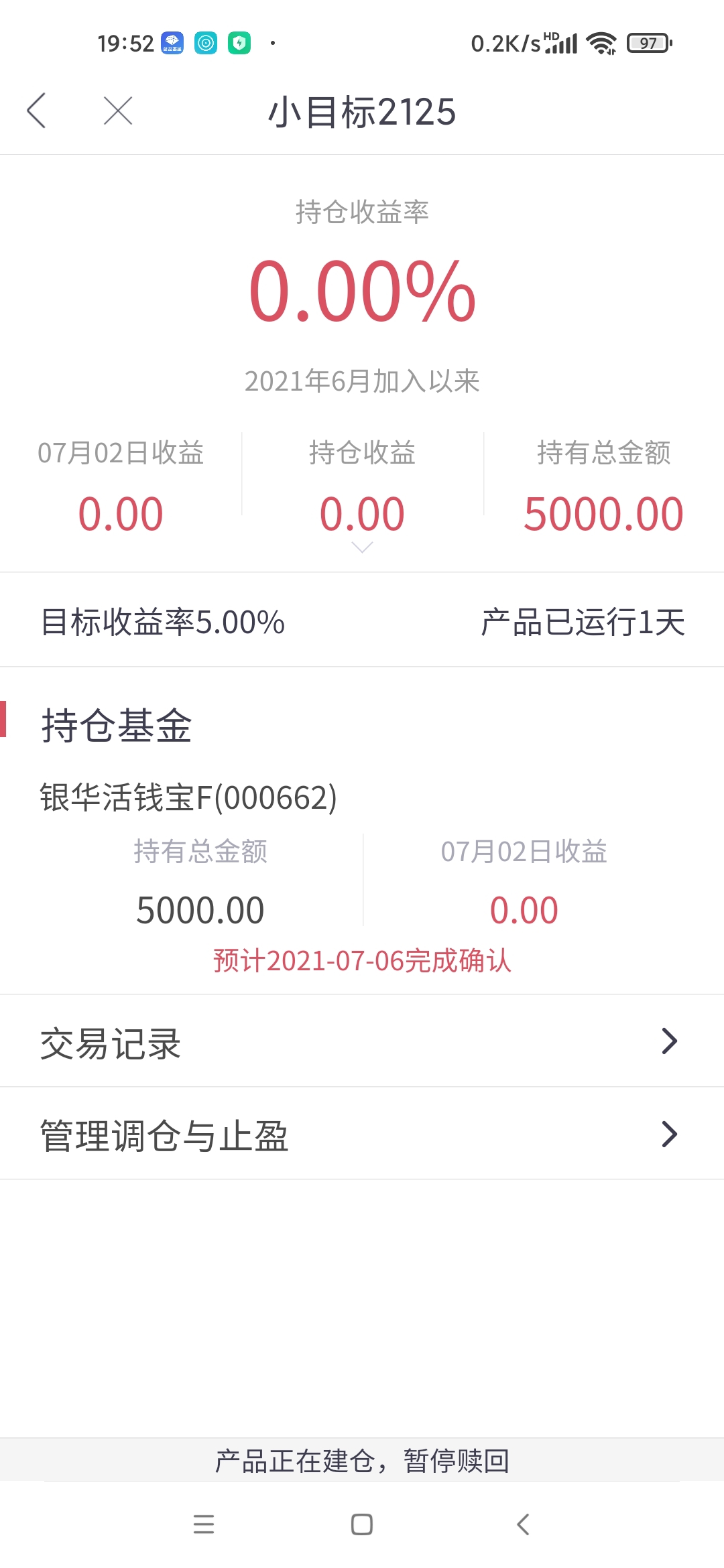This screenshot has height=1568, width=724.
Task: Expand details under 持仓收益
Action: click(x=362, y=547)
